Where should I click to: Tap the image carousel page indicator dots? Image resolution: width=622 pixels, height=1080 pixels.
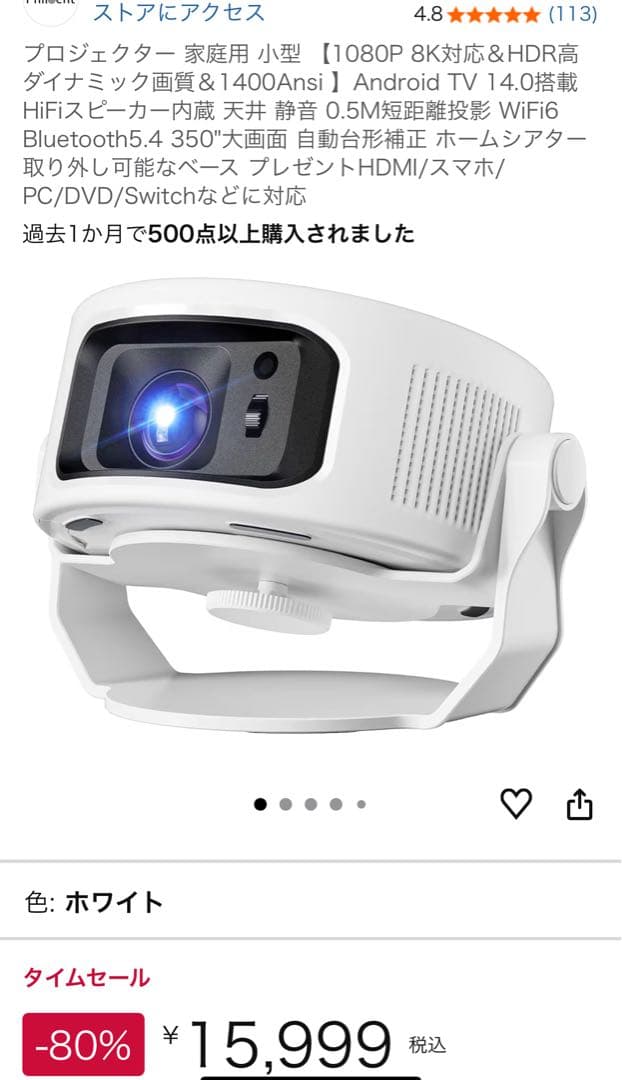(x=310, y=804)
